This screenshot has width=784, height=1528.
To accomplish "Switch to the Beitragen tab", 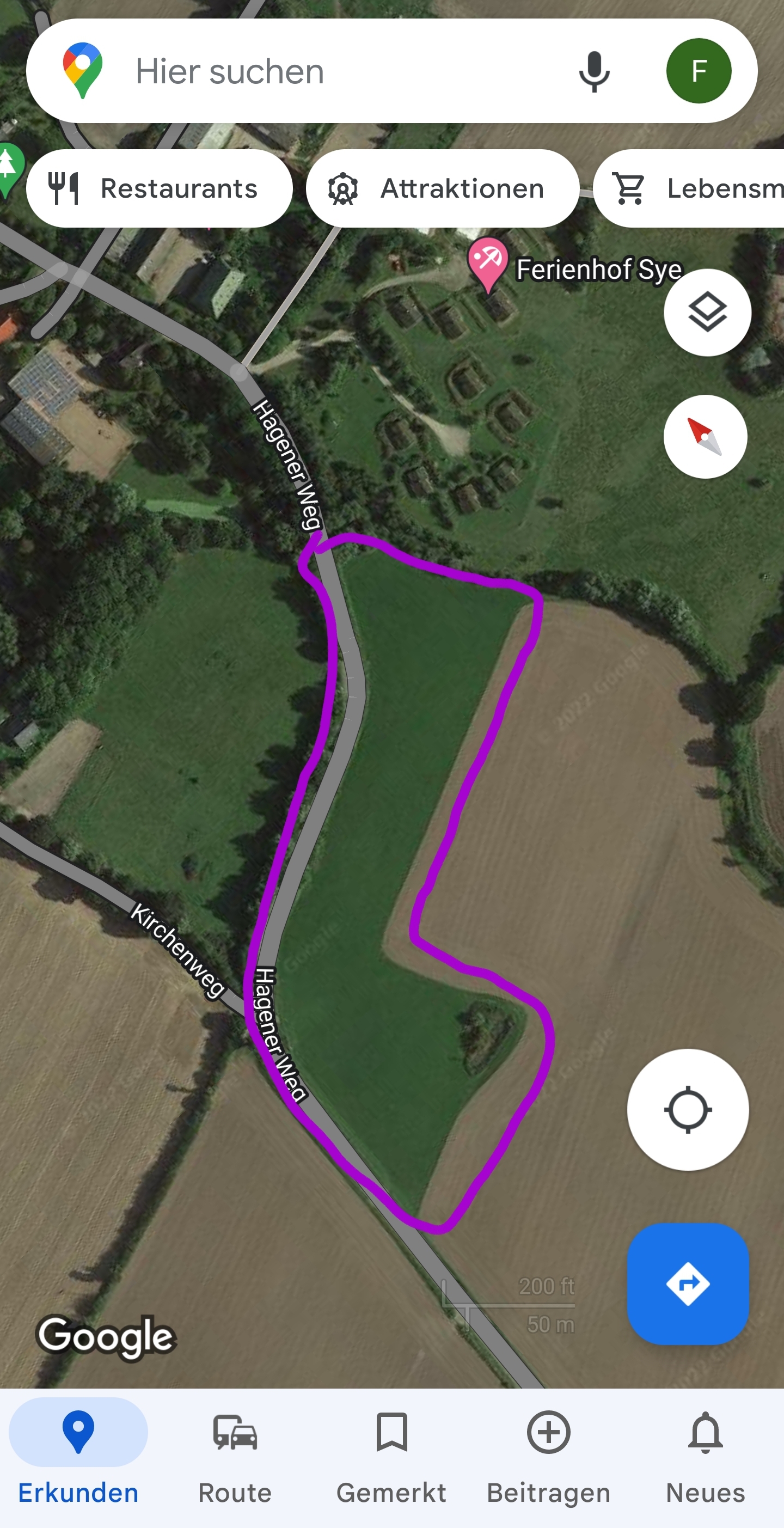I will click(549, 1456).
